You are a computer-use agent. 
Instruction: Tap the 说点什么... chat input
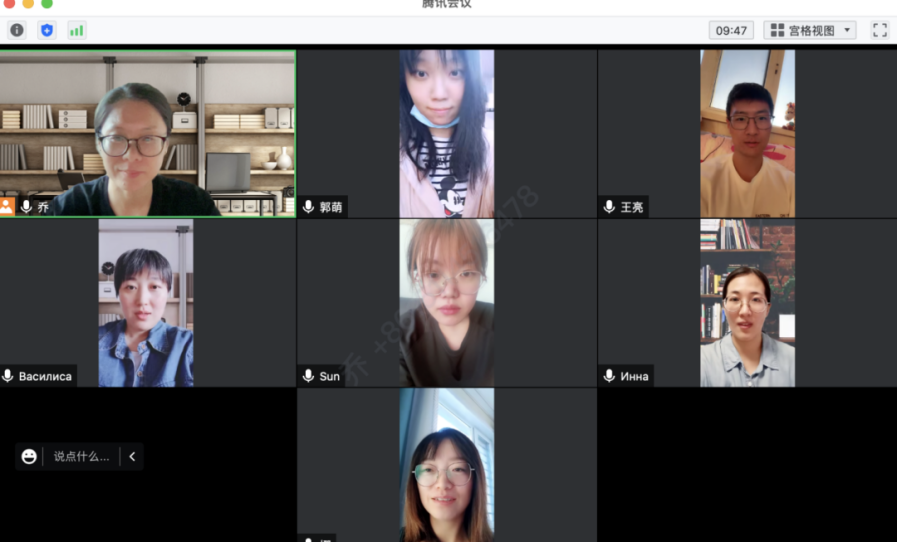(x=81, y=456)
